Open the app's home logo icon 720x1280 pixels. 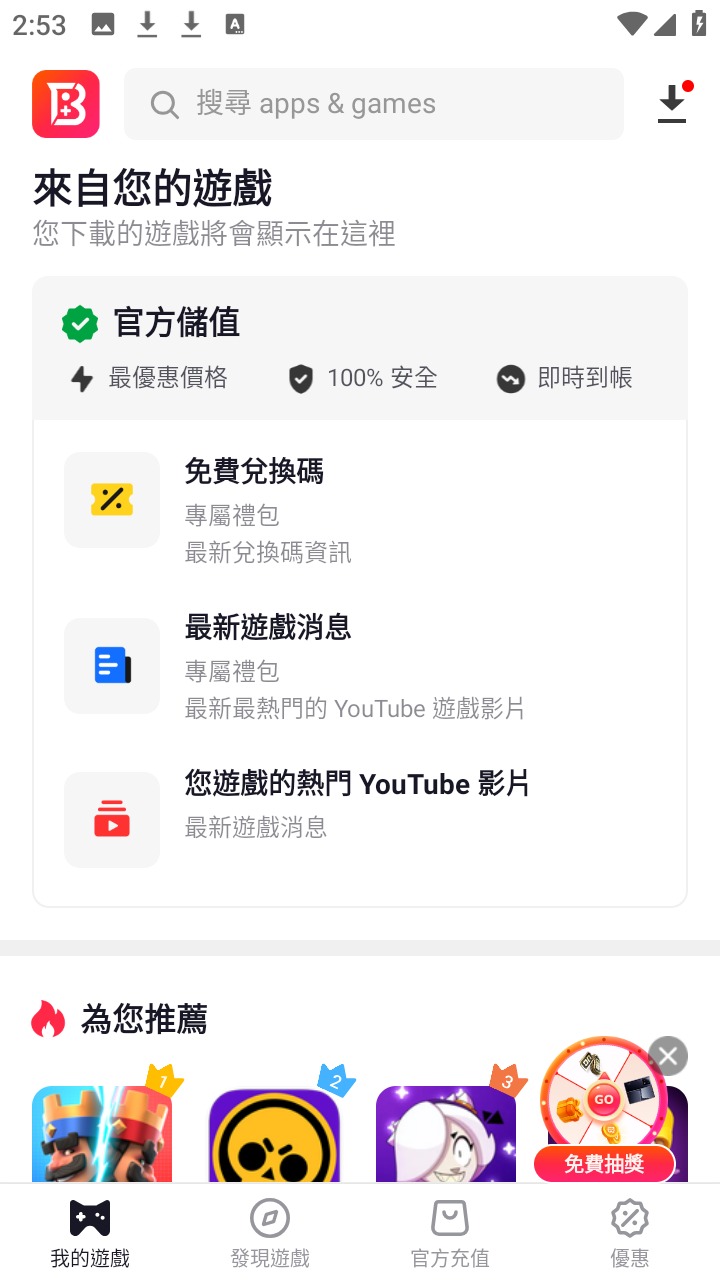65,103
